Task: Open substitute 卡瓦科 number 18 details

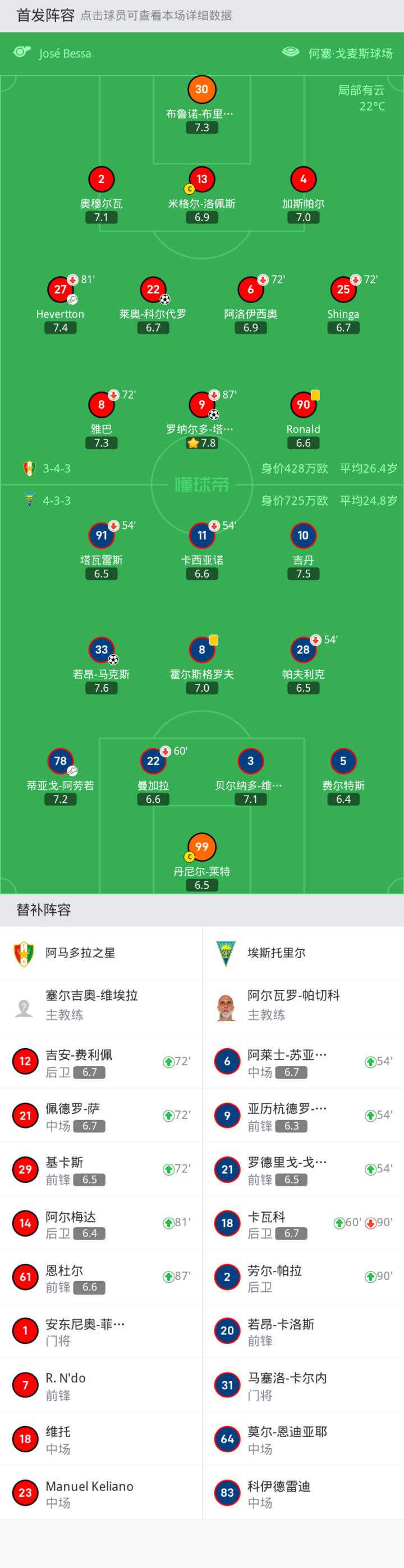Action: pyautogui.click(x=303, y=1223)
